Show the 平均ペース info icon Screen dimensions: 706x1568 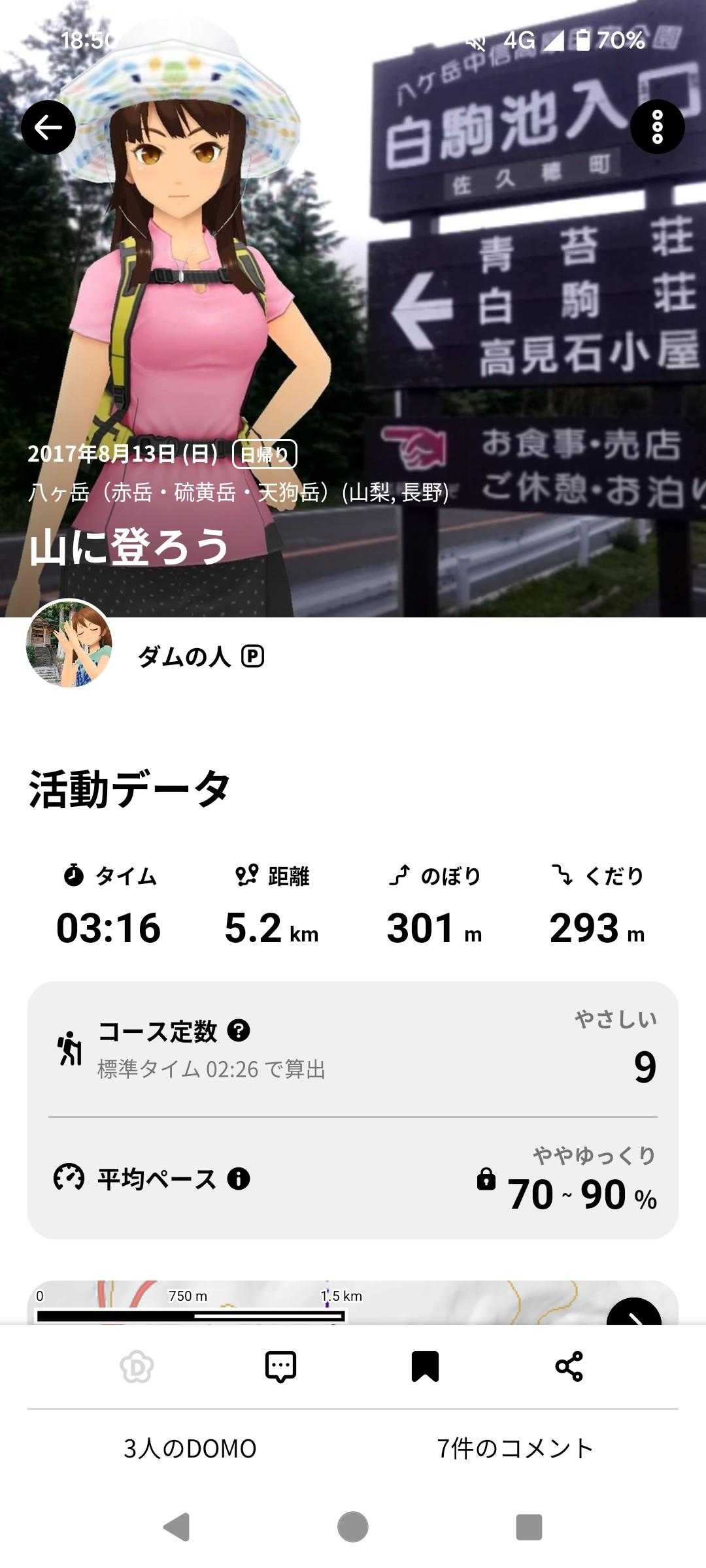tap(239, 1179)
